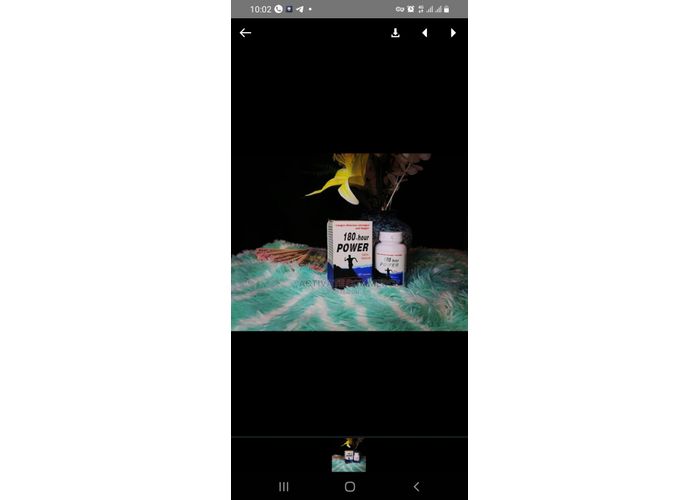The width and height of the screenshot is (700, 500).
Task: Open recent apps from navigation bar
Action: tap(284, 486)
